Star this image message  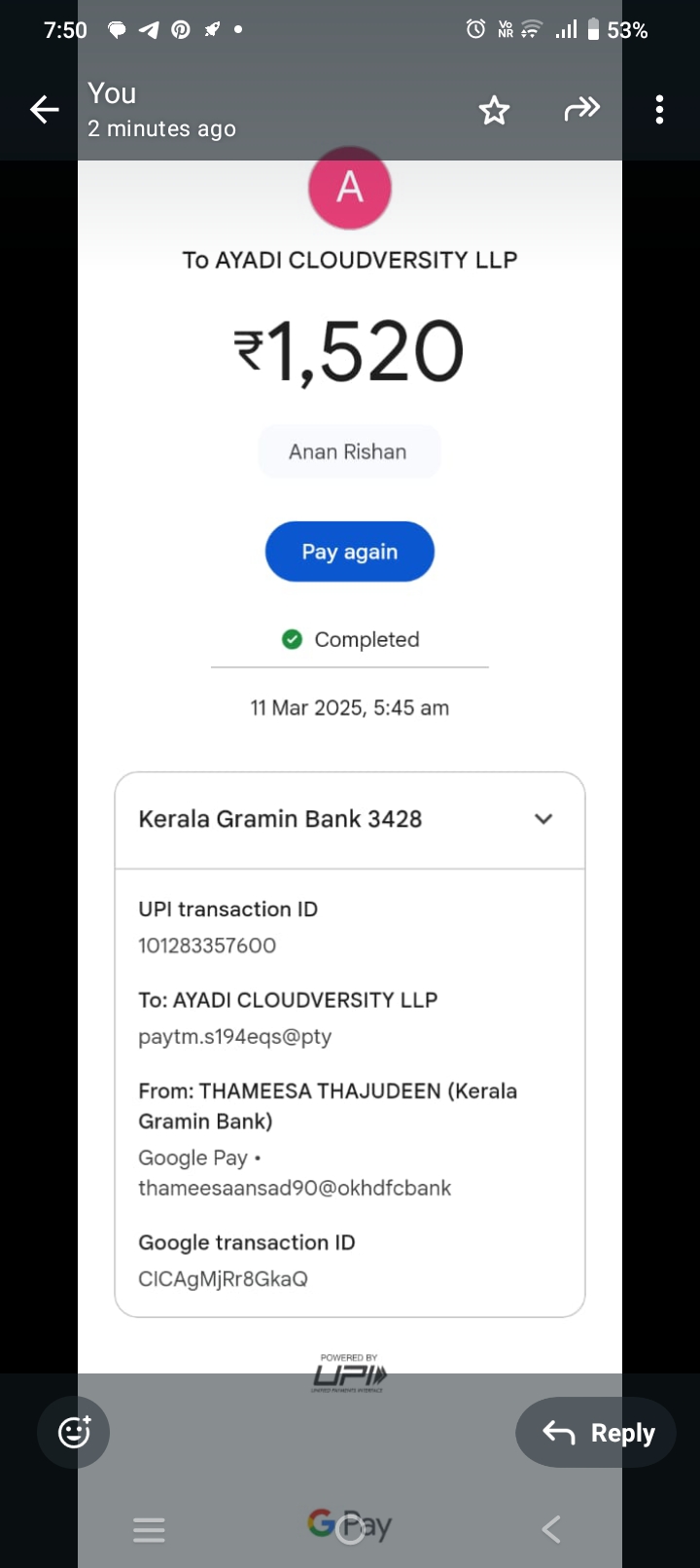point(494,110)
